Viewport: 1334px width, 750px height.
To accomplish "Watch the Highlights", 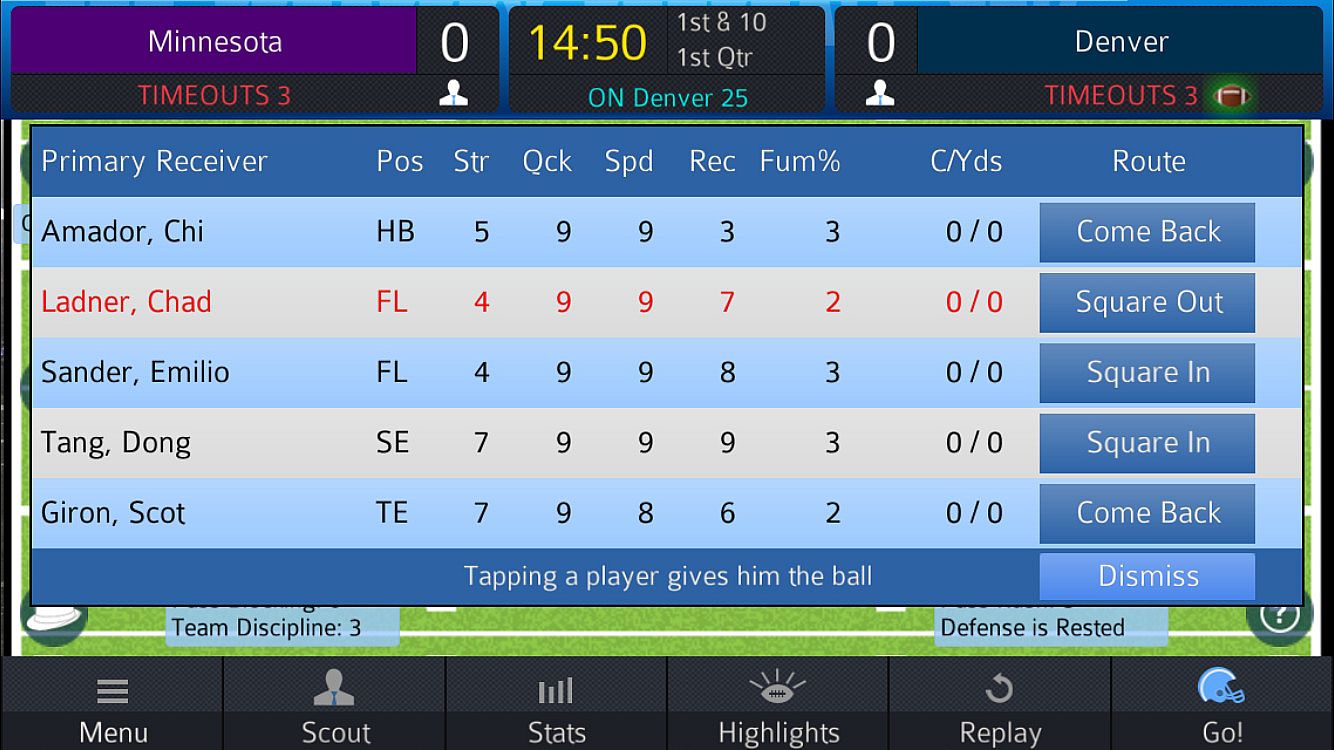I will tap(778, 708).
